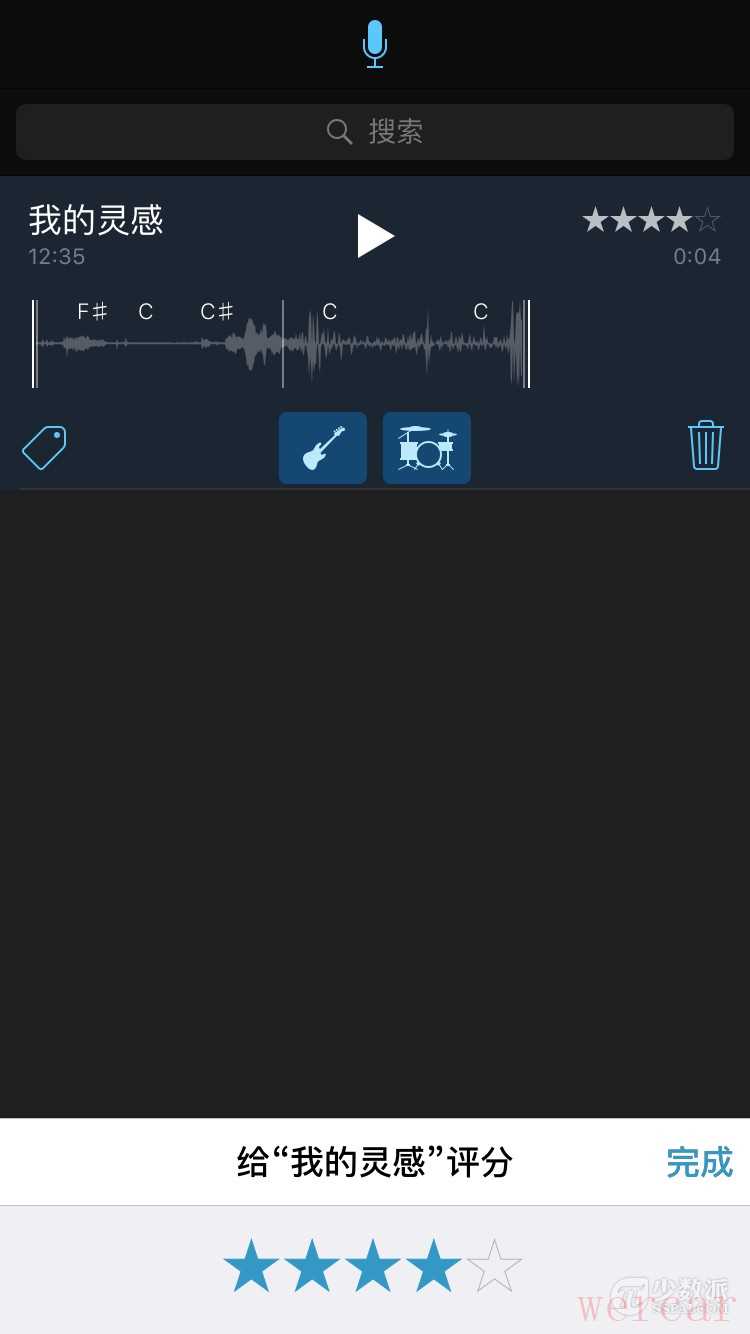Tap the microphone to record

click(x=375, y=44)
